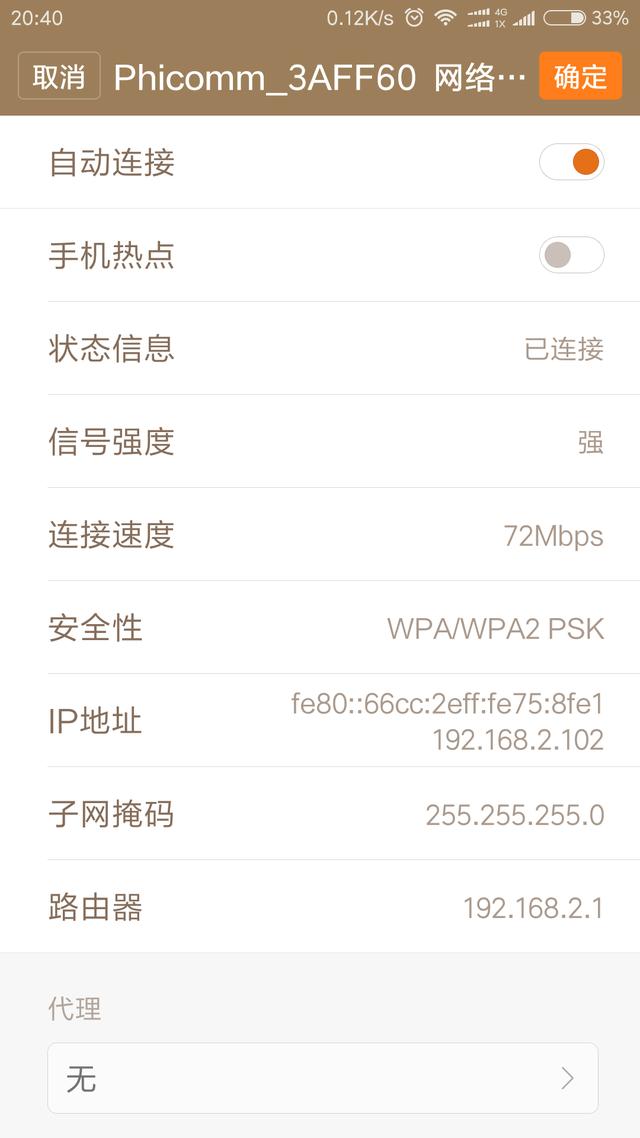Confirm with the orange 确定 button

580,76
